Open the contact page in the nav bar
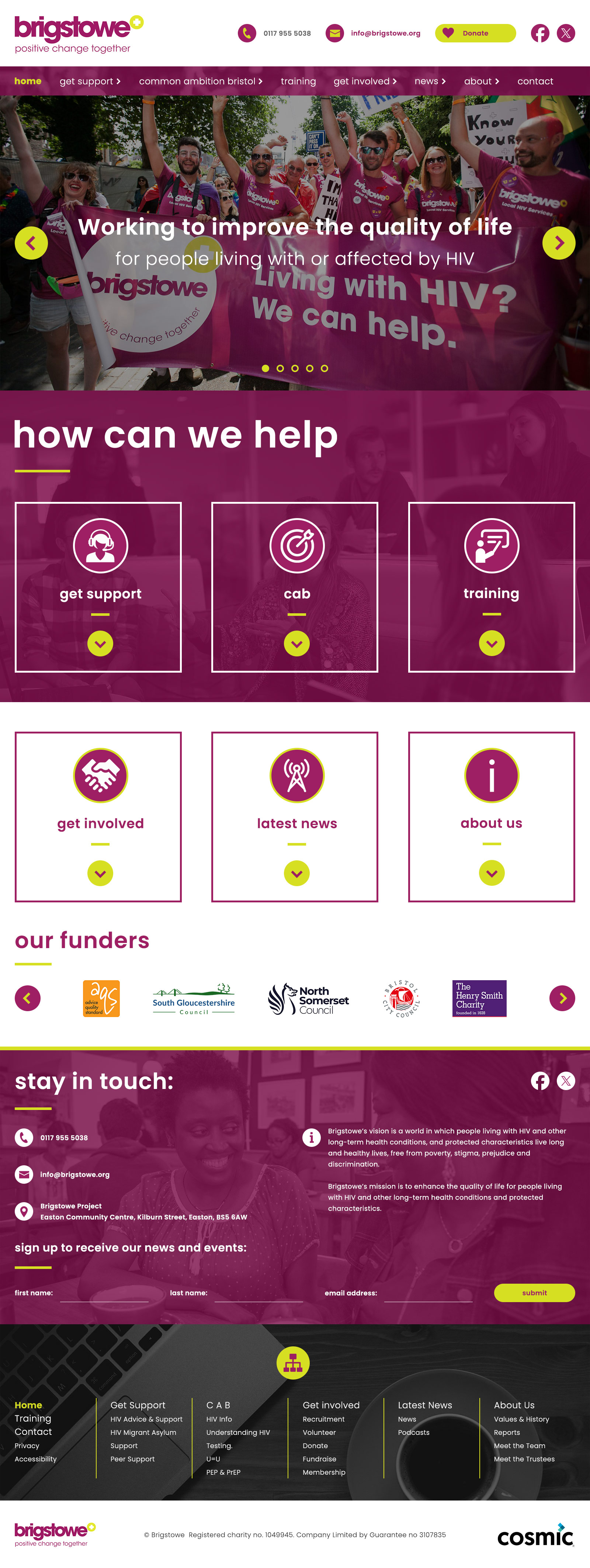 tap(535, 81)
